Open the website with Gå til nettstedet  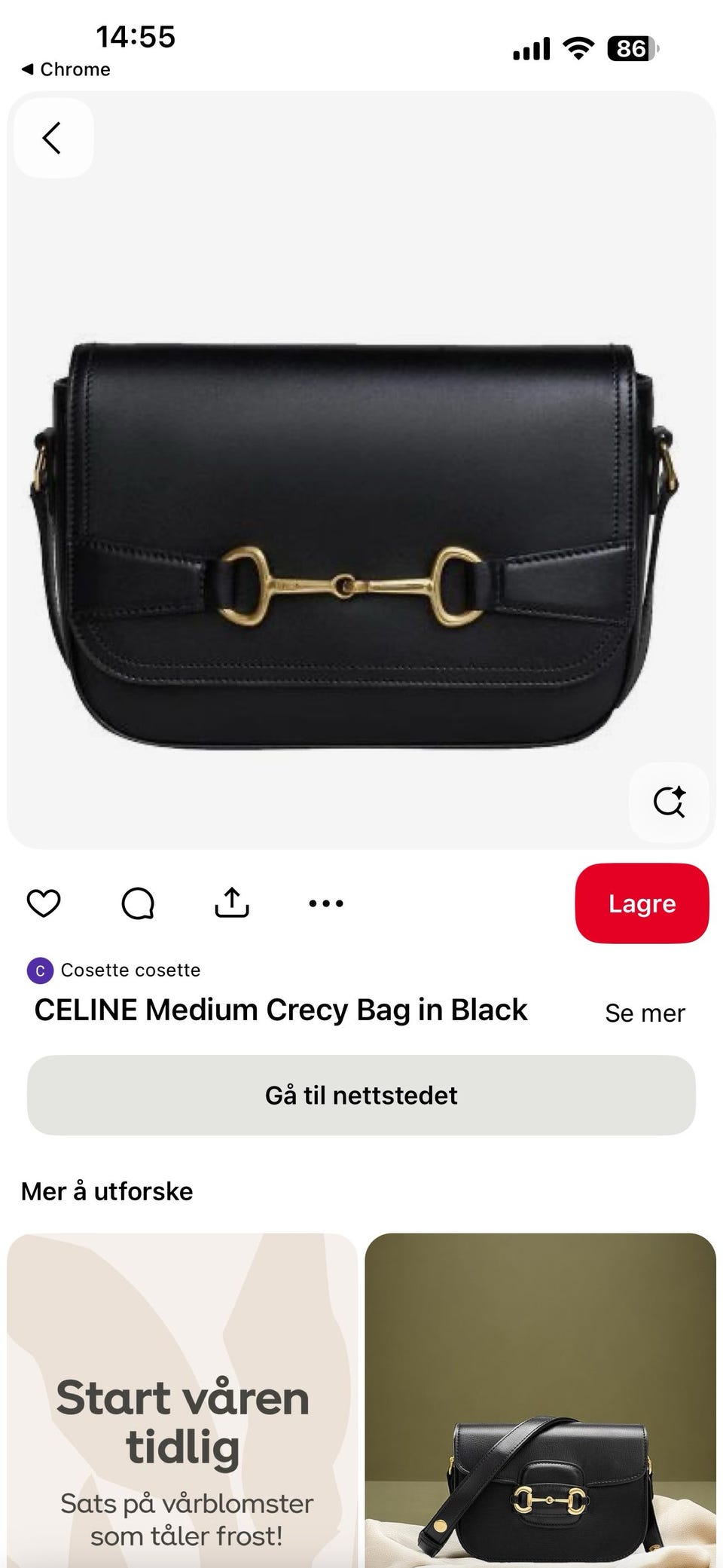(361, 1095)
